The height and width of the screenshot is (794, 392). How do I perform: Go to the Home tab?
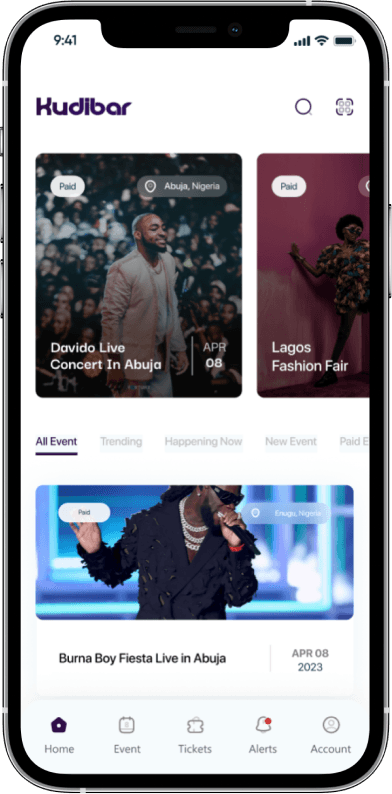click(59, 736)
